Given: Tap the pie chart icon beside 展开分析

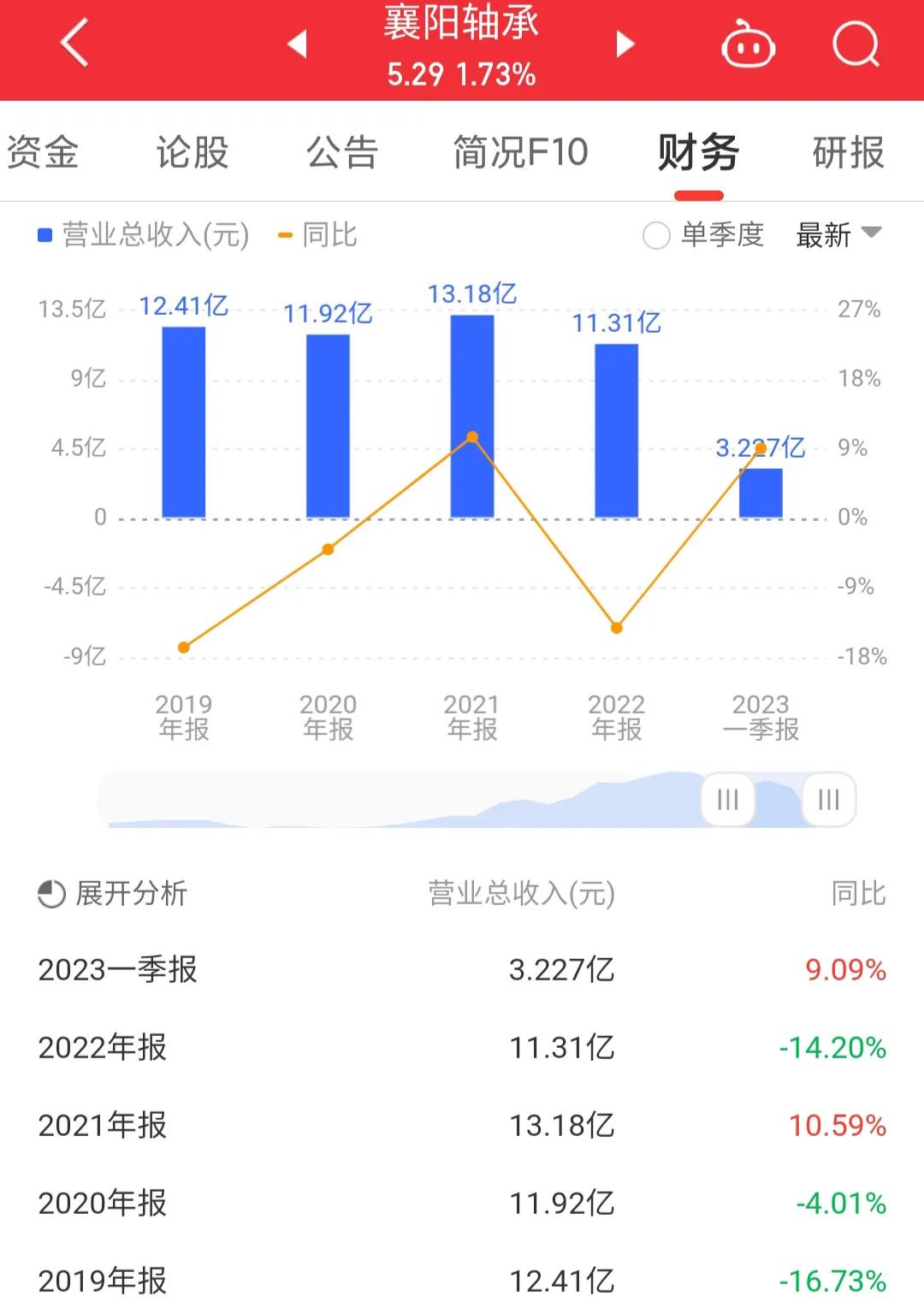Looking at the screenshot, I should point(51,895).
